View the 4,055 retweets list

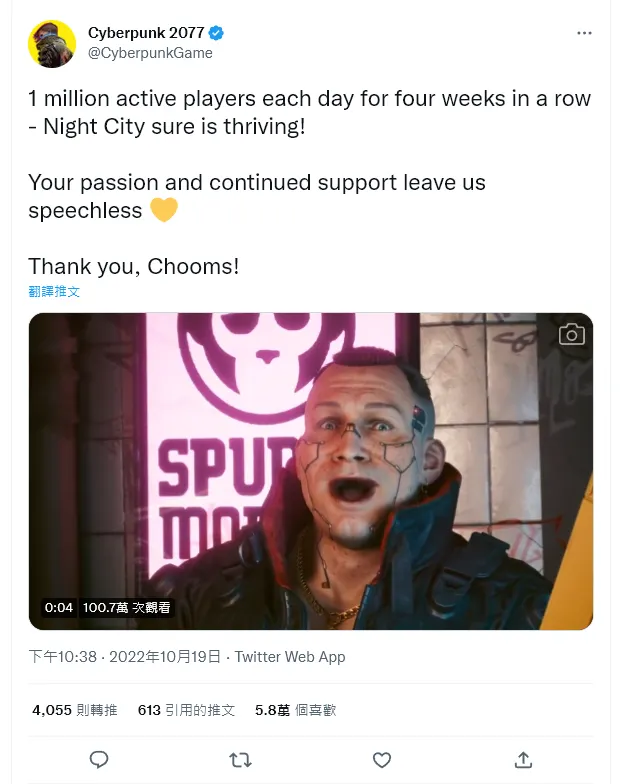tap(74, 710)
